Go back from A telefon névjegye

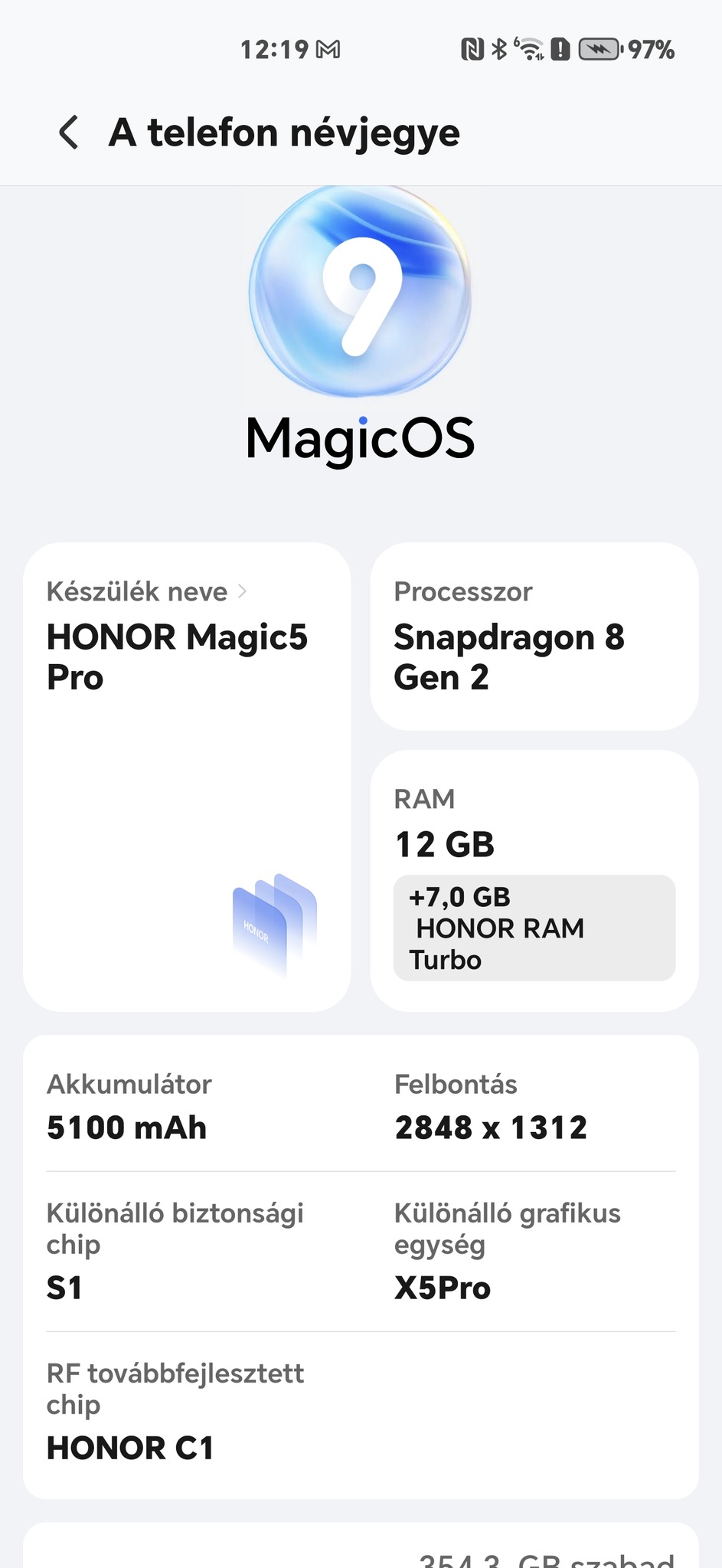[x=68, y=133]
